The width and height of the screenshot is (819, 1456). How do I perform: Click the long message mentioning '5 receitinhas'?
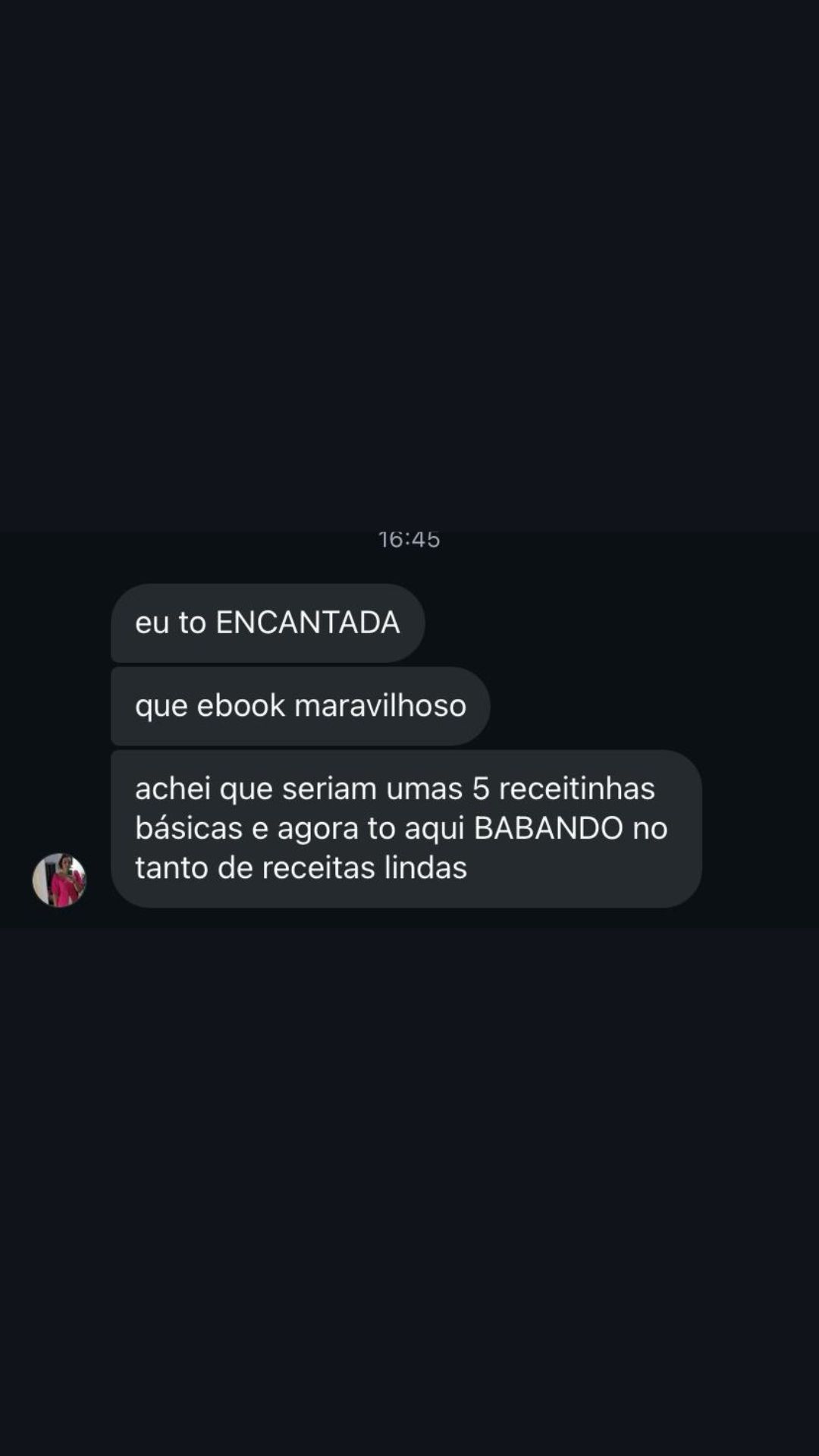pyautogui.click(x=407, y=828)
